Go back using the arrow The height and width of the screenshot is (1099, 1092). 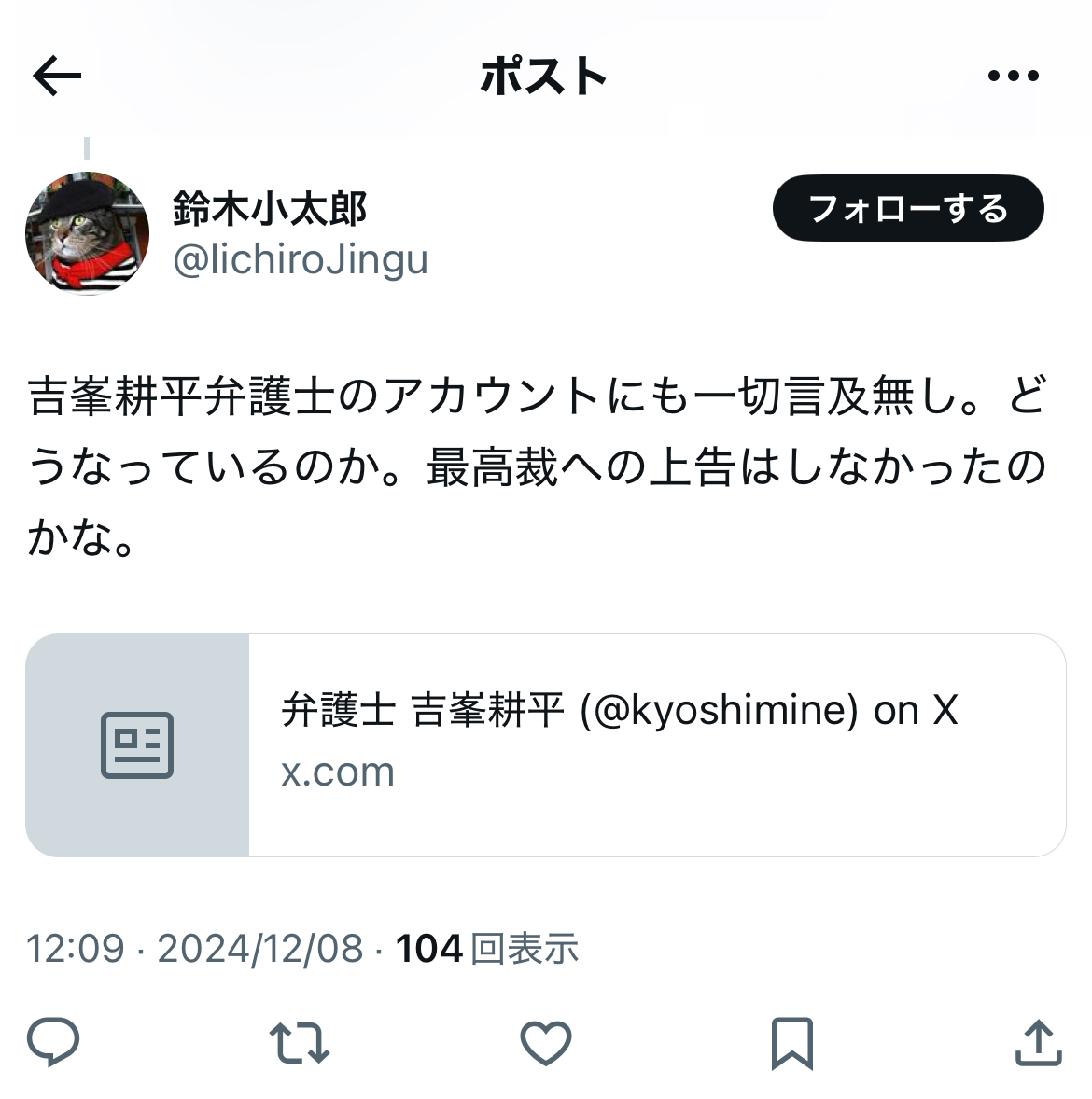pyautogui.click(x=57, y=77)
